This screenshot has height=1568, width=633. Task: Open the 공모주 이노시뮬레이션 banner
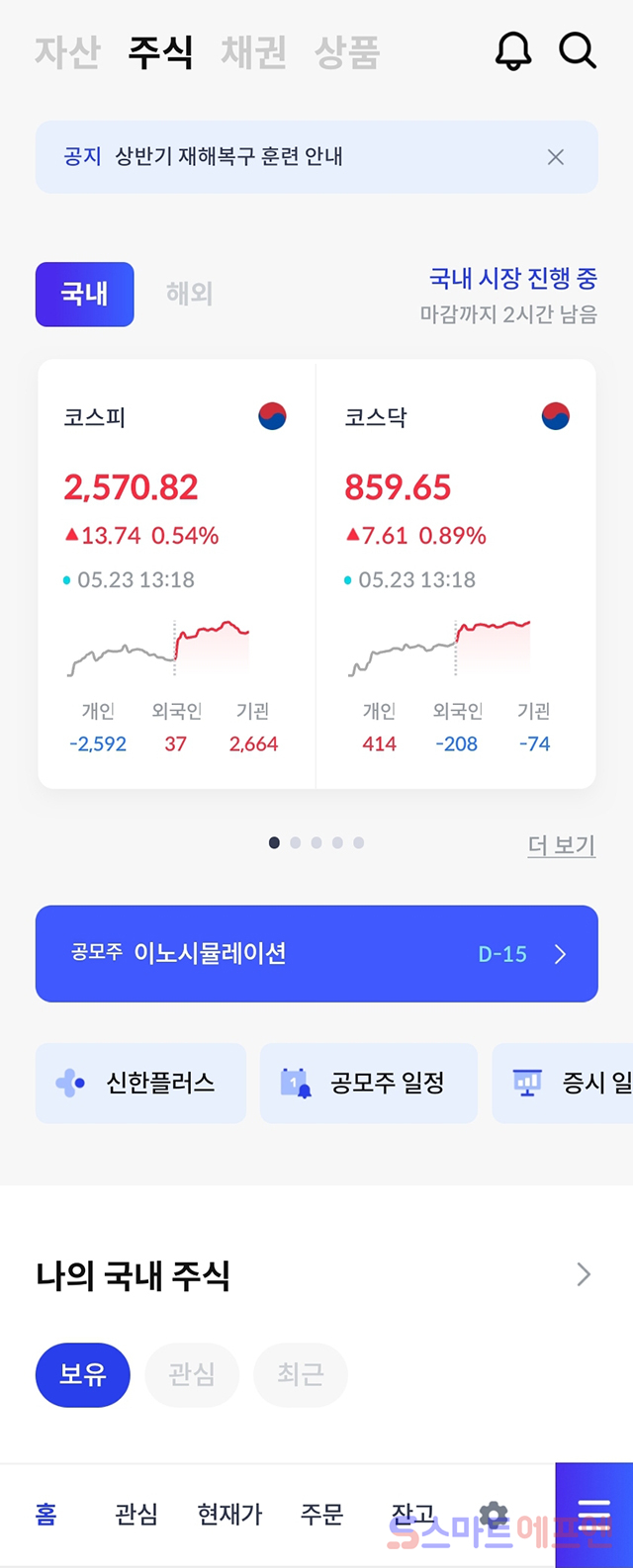[x=316, y=954]
